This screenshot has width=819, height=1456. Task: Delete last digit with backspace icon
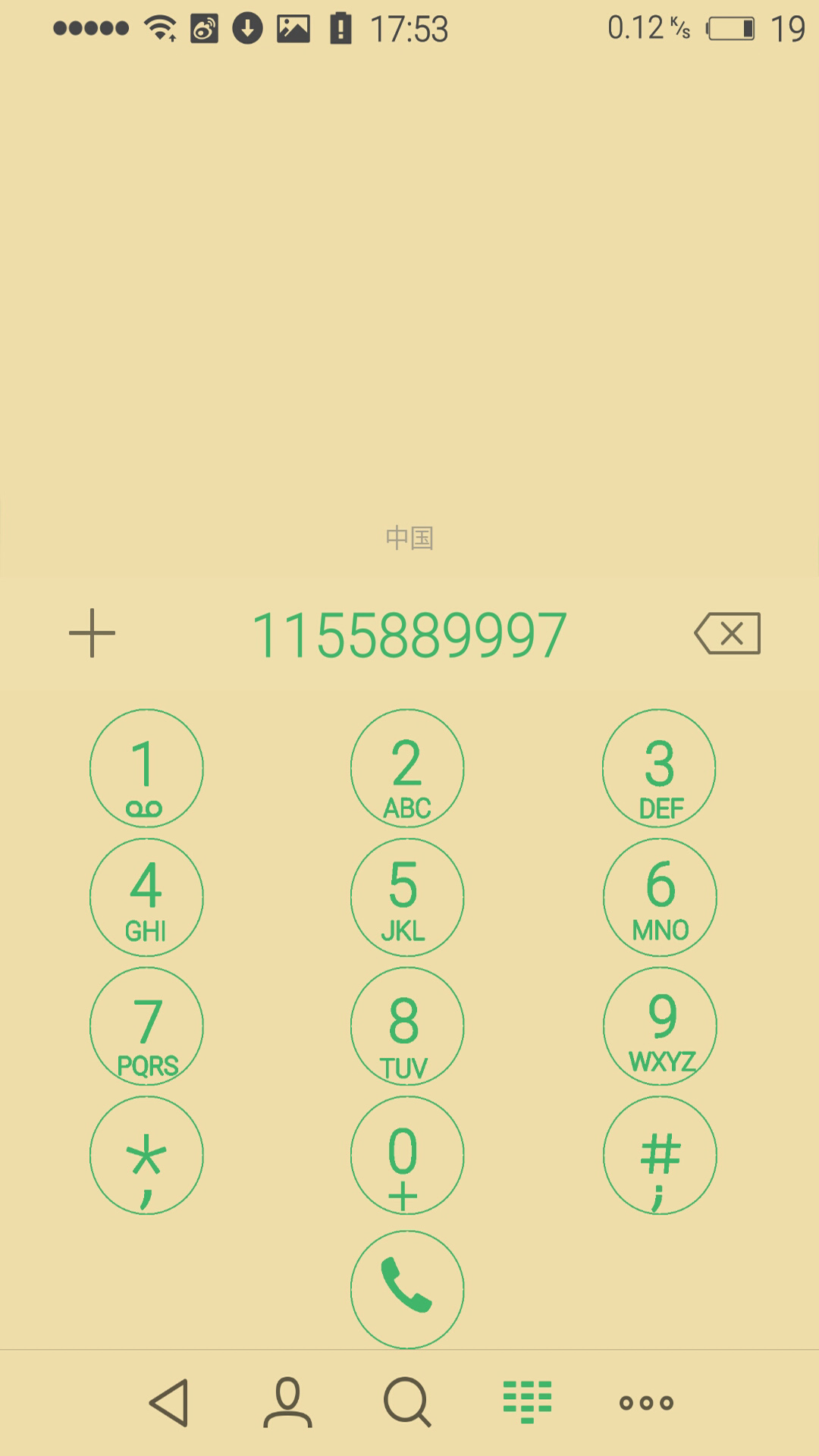coord(727,633)
